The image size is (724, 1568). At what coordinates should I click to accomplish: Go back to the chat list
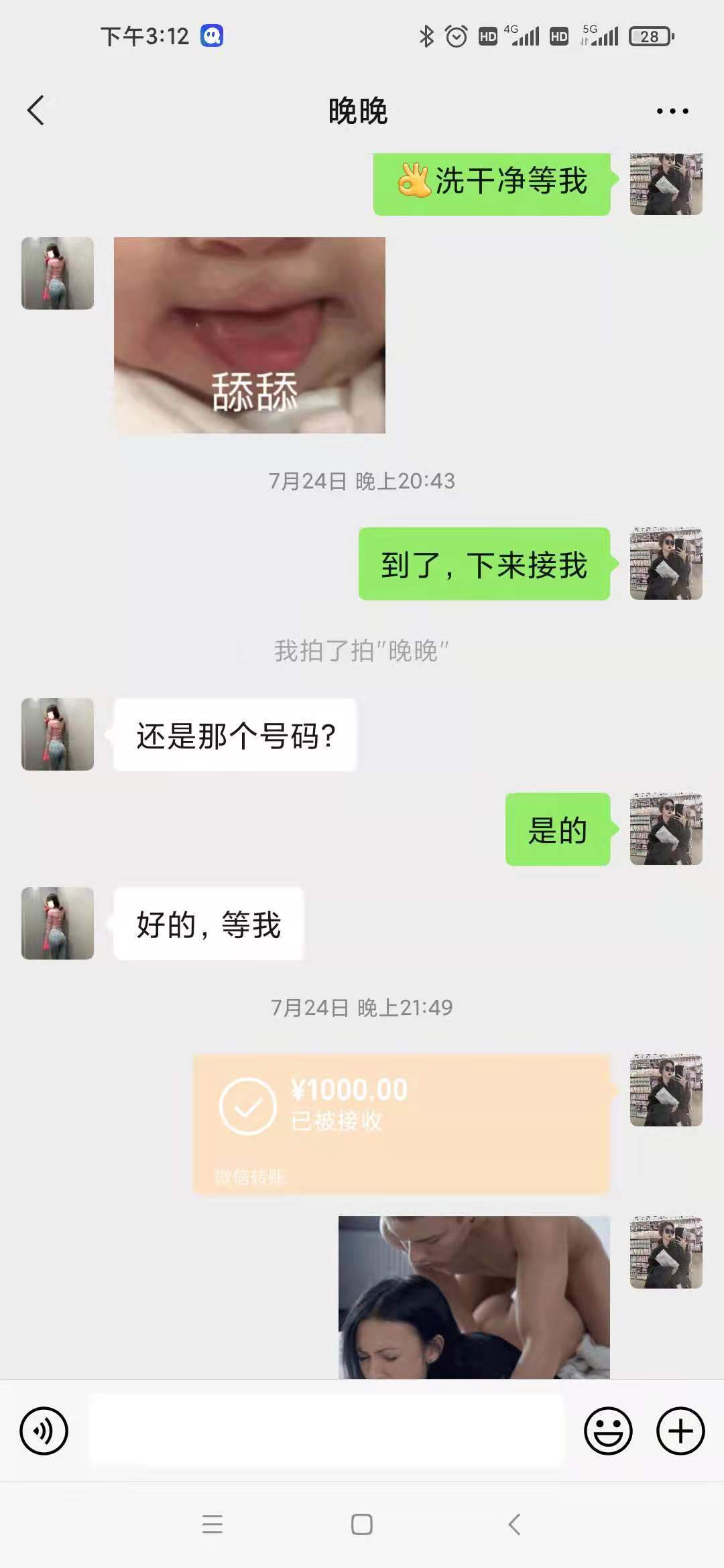point(35,111)
